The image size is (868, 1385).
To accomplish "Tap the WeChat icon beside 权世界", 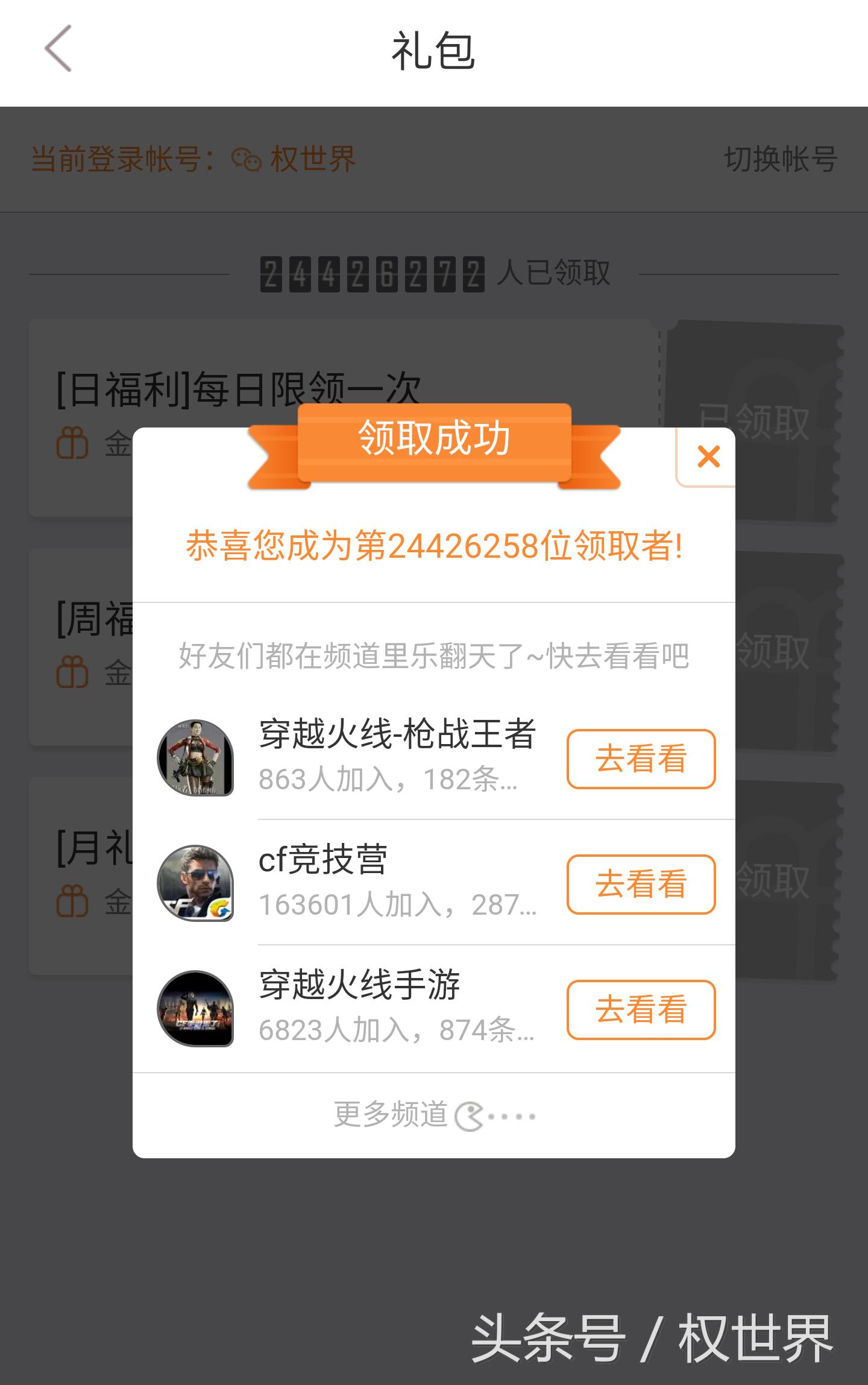I will point(245,159).
